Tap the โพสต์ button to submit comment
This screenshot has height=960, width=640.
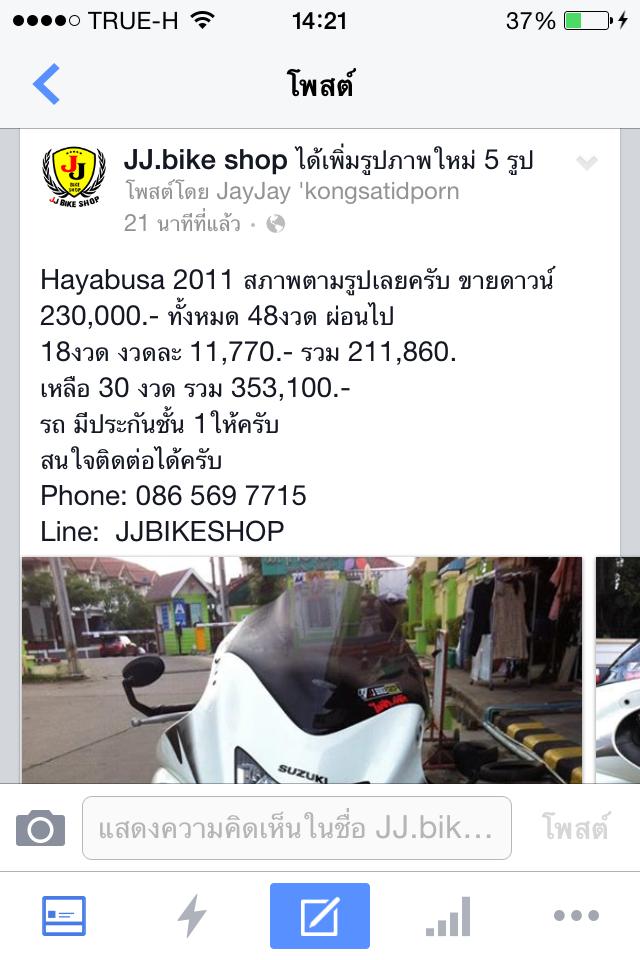tap(576, 828)
